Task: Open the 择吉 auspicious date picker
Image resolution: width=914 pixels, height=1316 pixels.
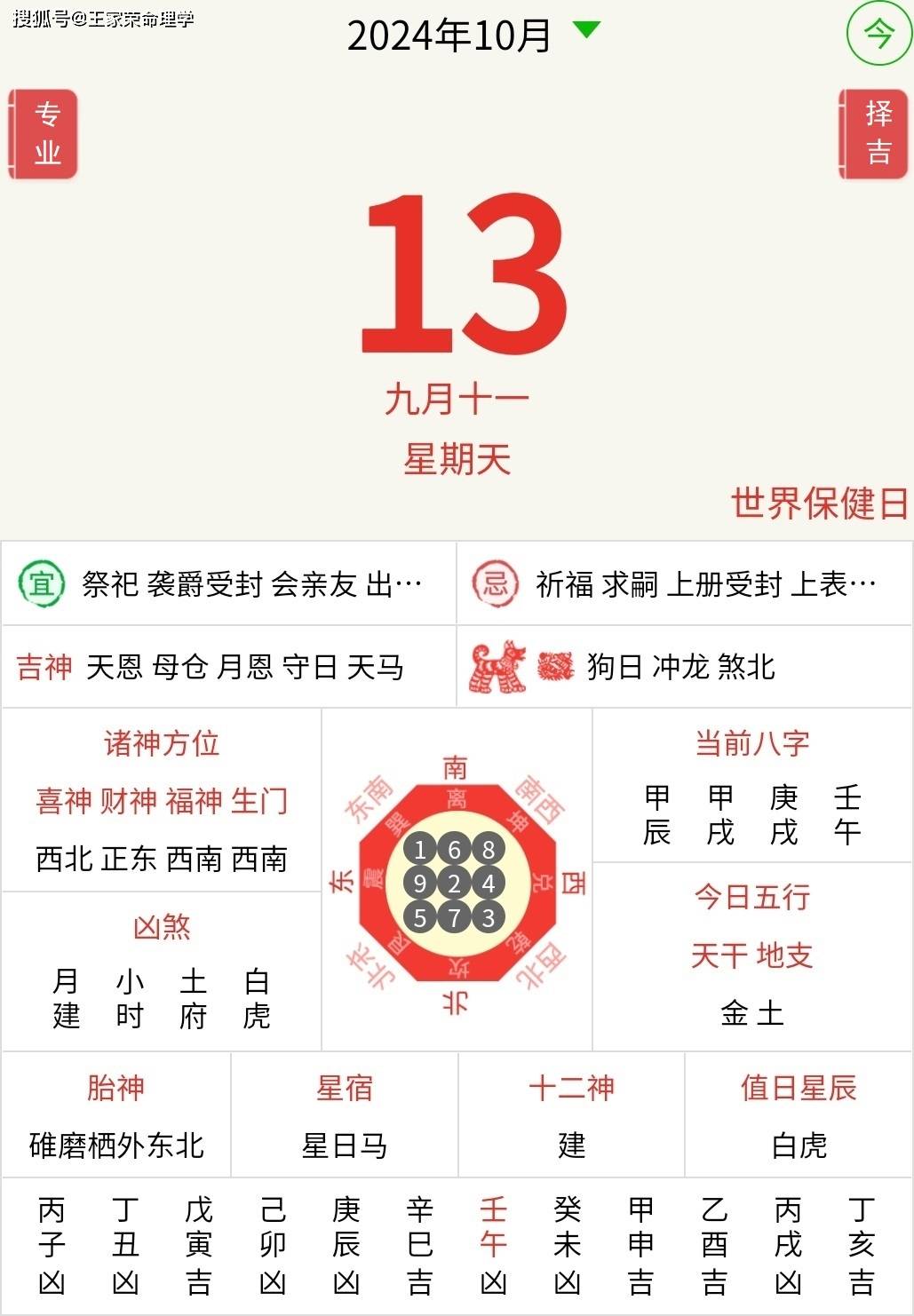Action: point(875,134)
